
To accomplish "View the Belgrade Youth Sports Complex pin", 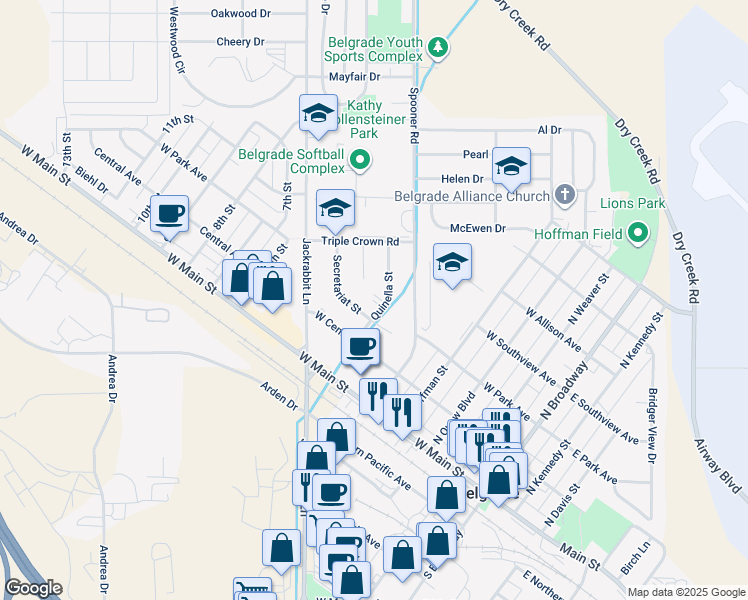I will 437,47.
